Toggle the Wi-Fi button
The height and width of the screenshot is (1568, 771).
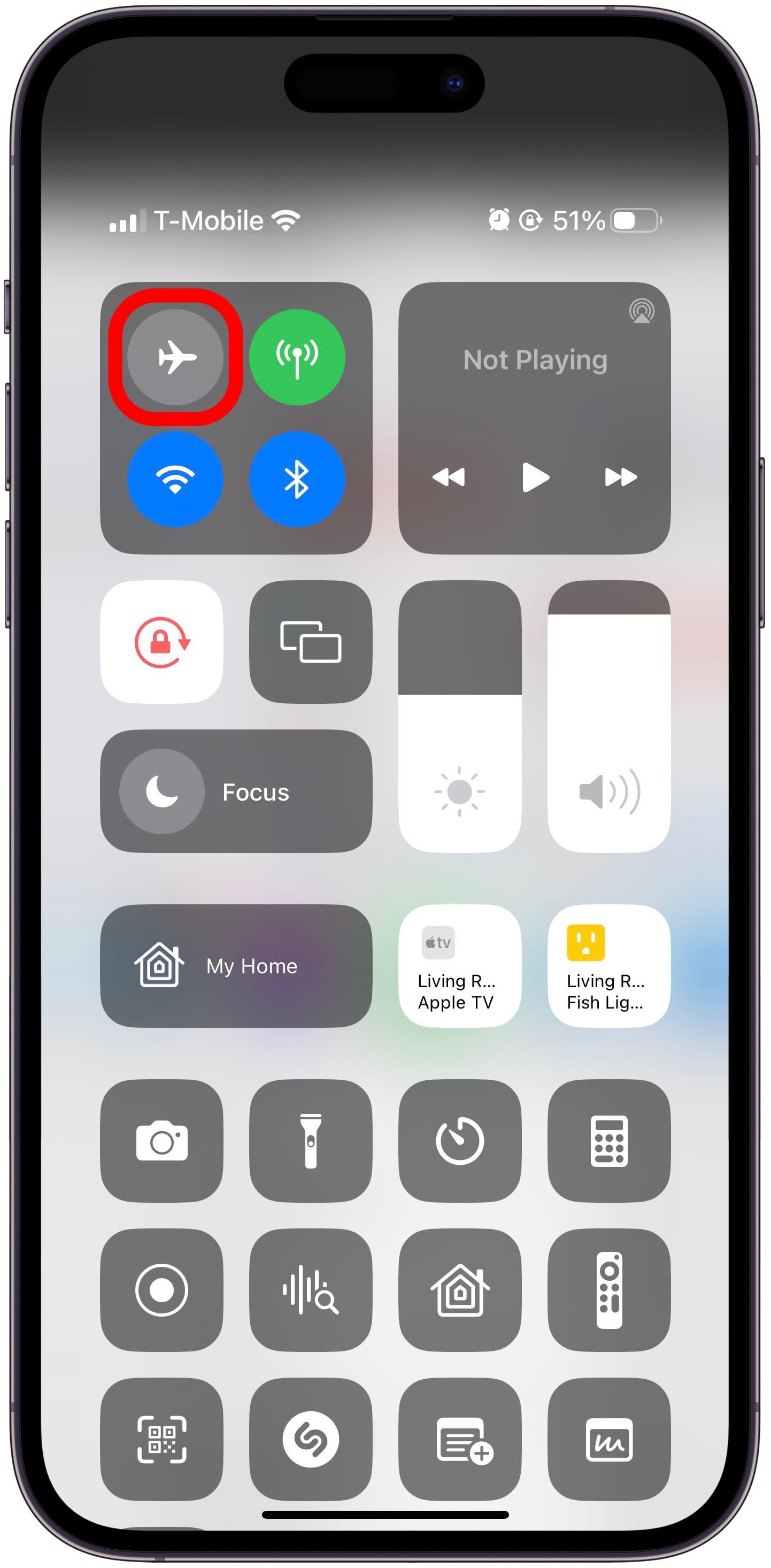coord(175,479)
